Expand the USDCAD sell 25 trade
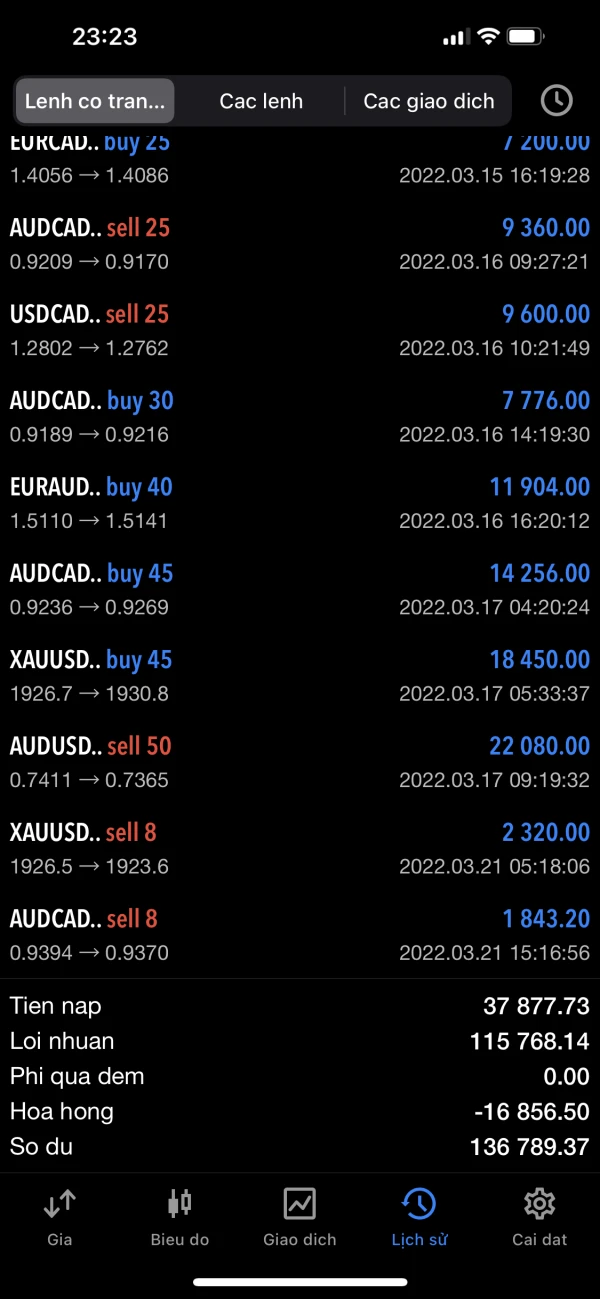This screenshot has height=1299, width=600. point(300,330)
